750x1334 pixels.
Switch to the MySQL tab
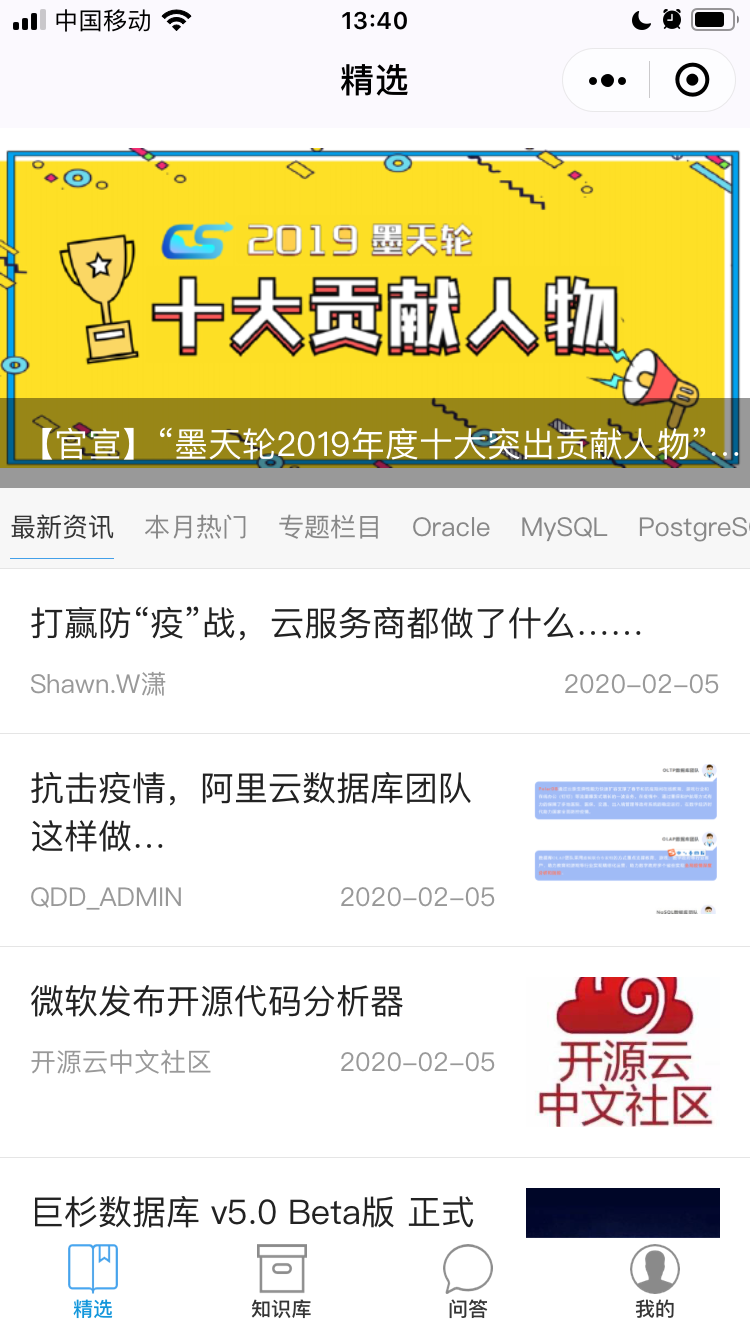coord(563,527)
